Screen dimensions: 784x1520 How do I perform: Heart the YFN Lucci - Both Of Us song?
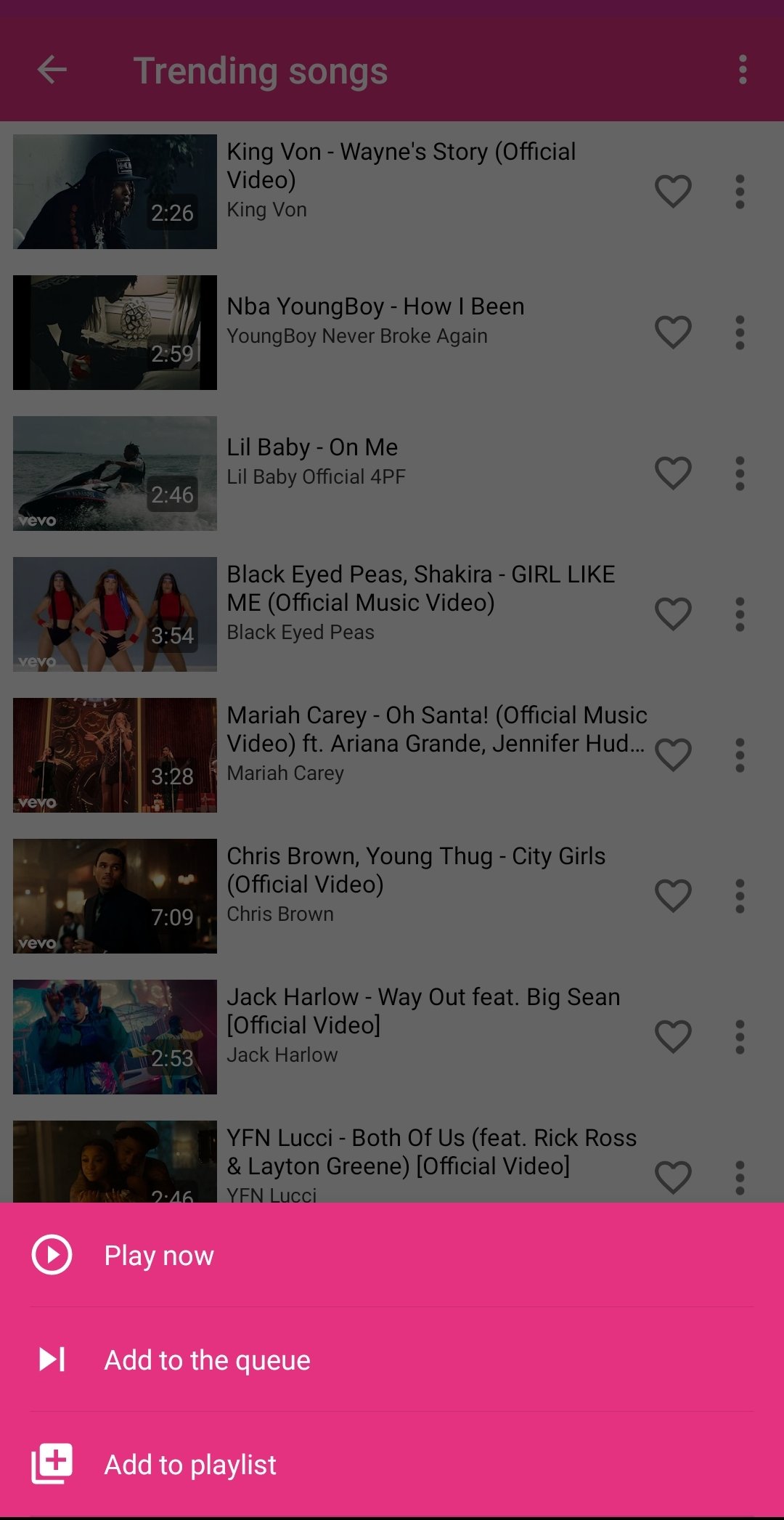(673, 1178)
